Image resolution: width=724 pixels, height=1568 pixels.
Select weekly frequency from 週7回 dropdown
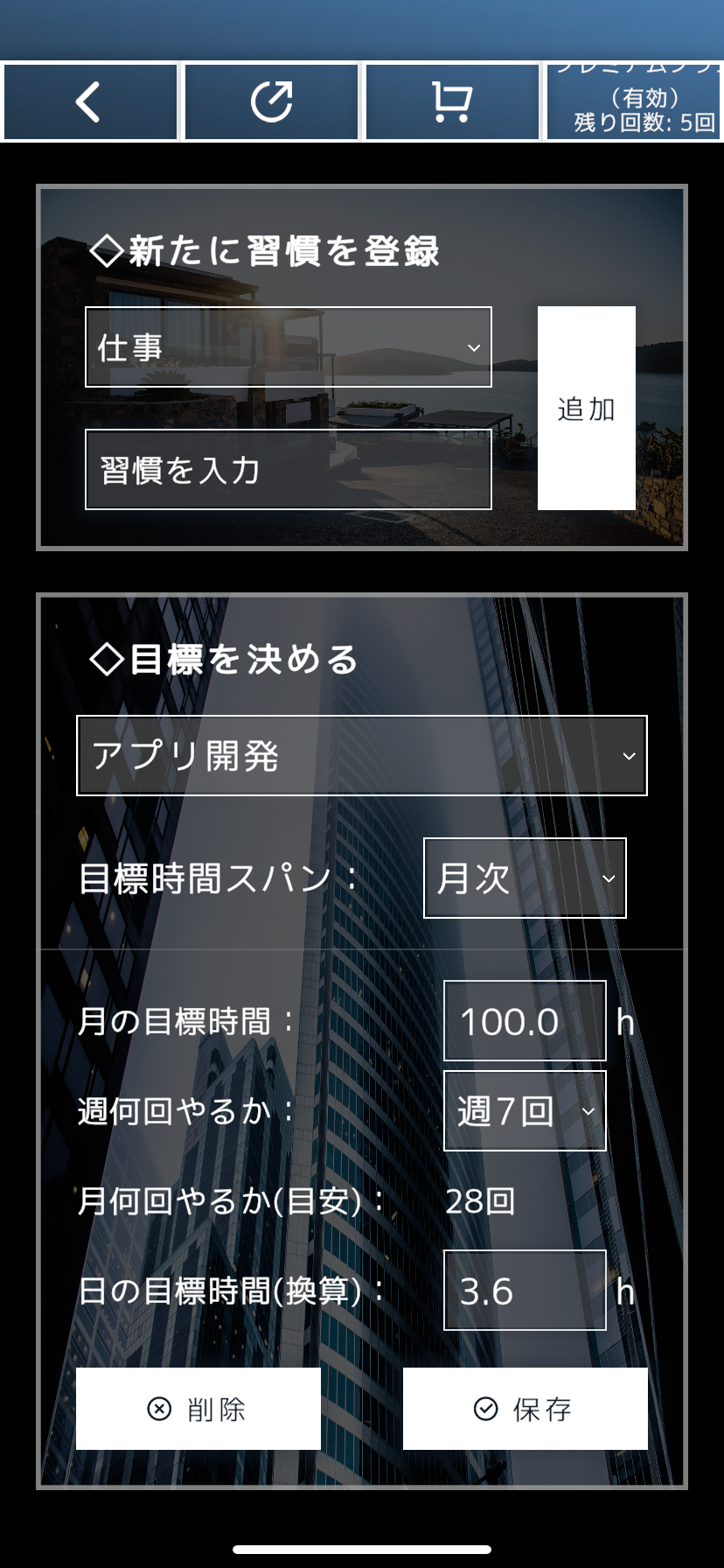pyautogui.click(x=525, y=1111)
